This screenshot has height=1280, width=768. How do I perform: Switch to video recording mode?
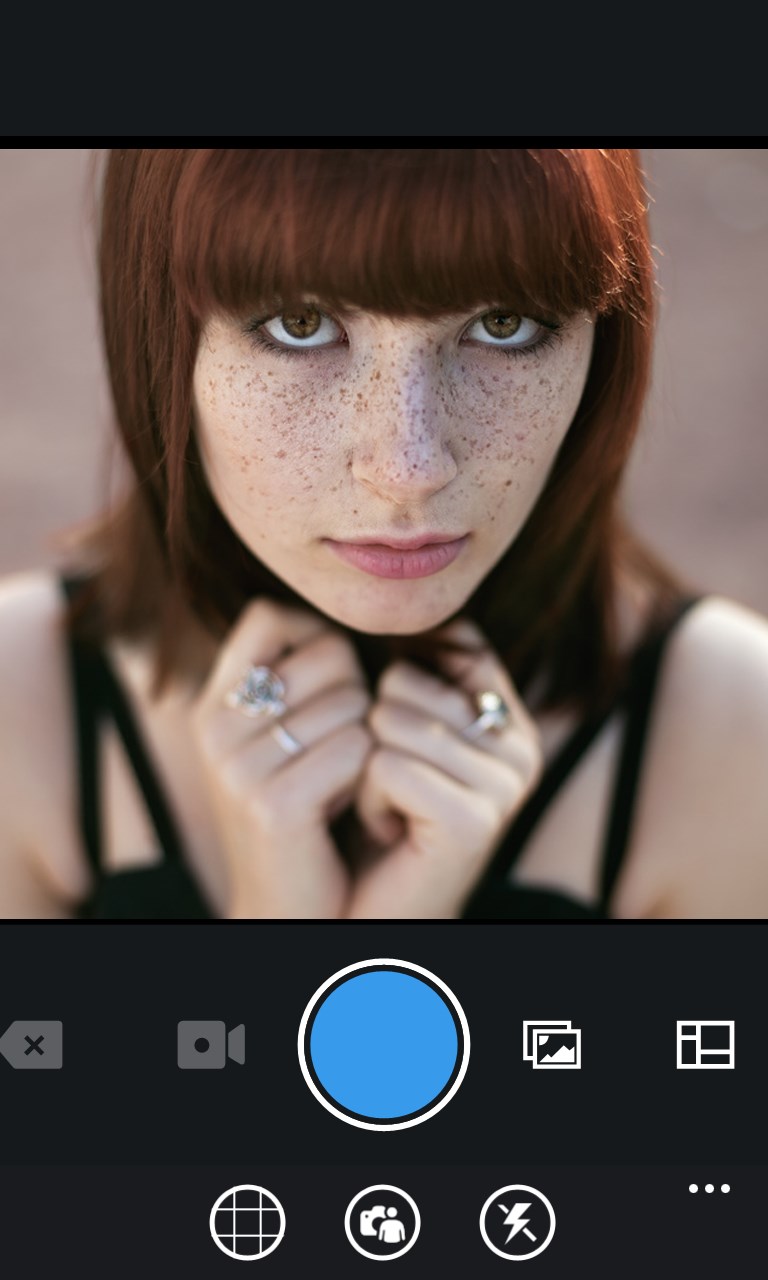(211, 1045)
